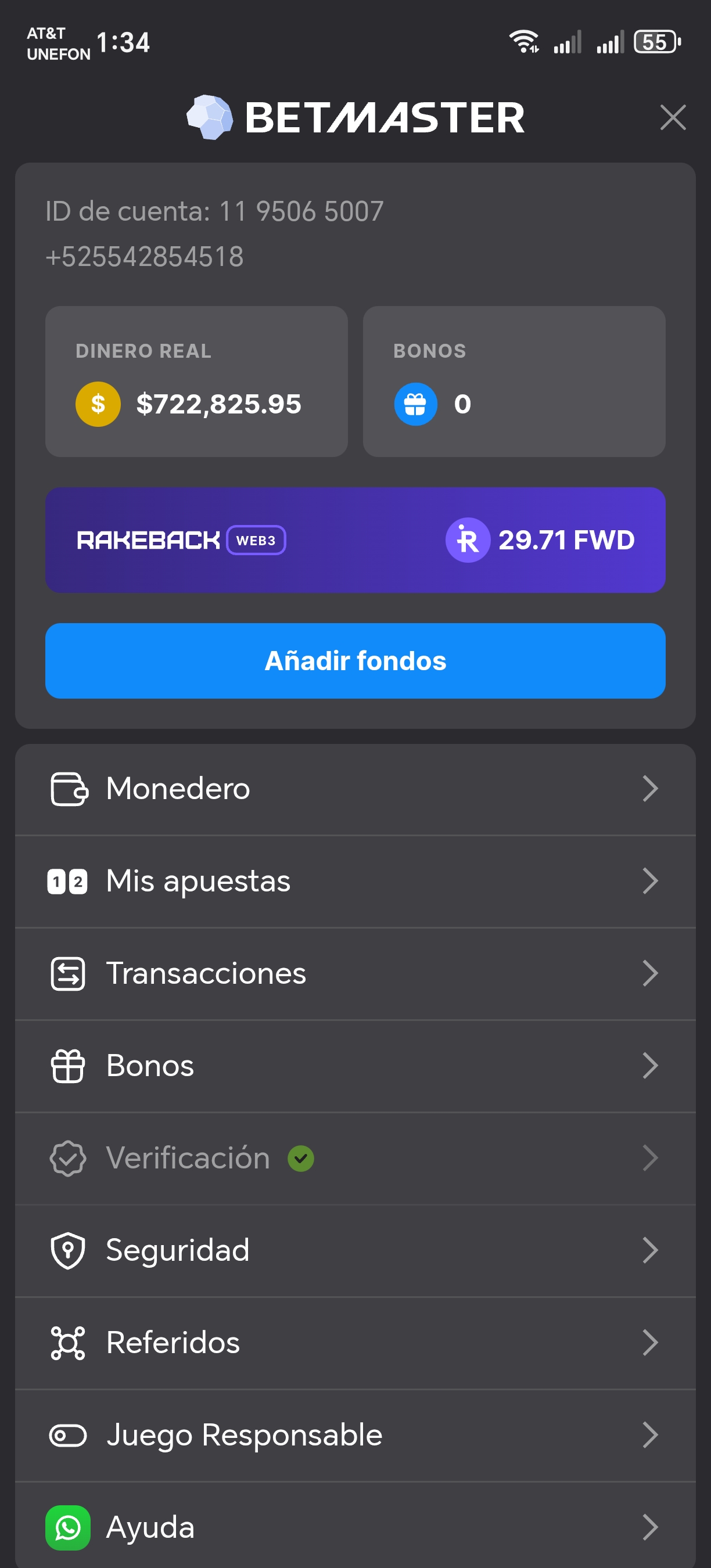Open the Rakeback Web3 banner
The width and height of the screenshot is (711, 1568).
coord(355,540)
